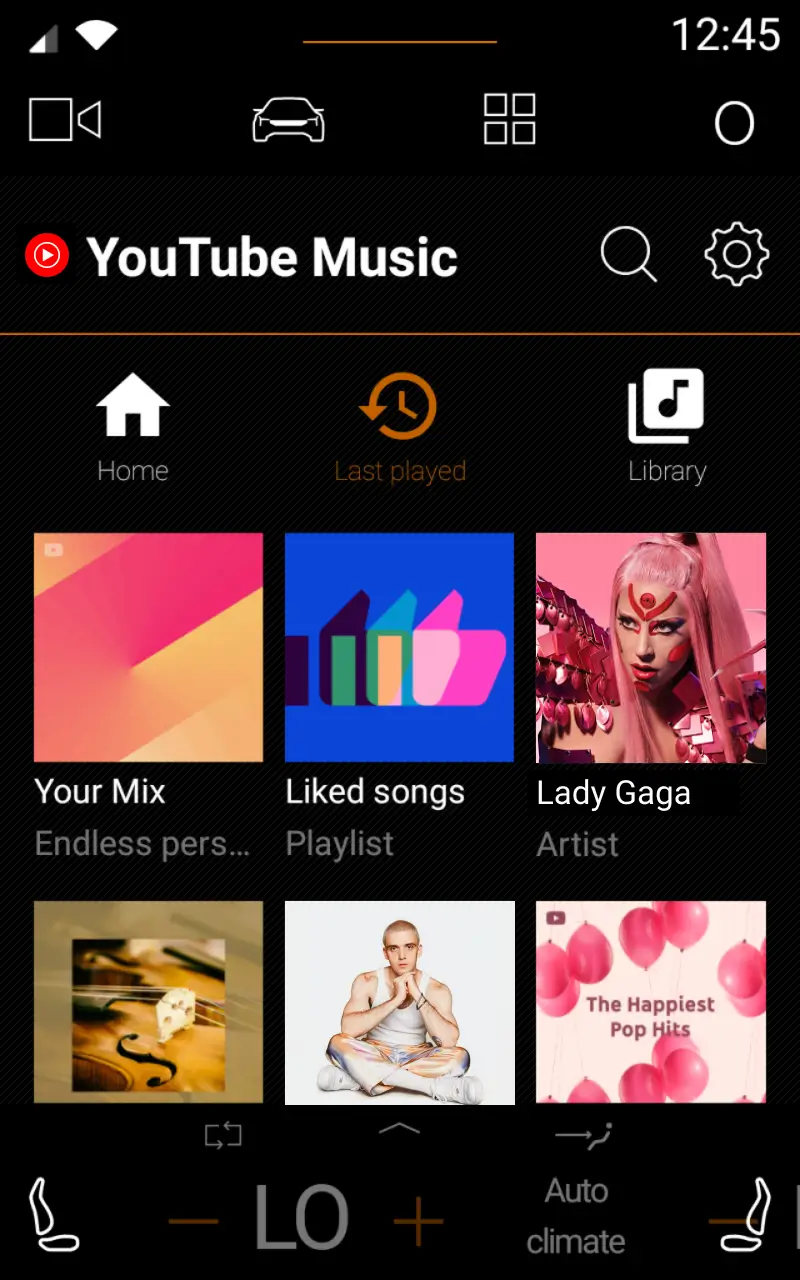Open the app launcher grid
Image resolution: width=800 pixels, height=1280 pixels.
click(509, 120)
